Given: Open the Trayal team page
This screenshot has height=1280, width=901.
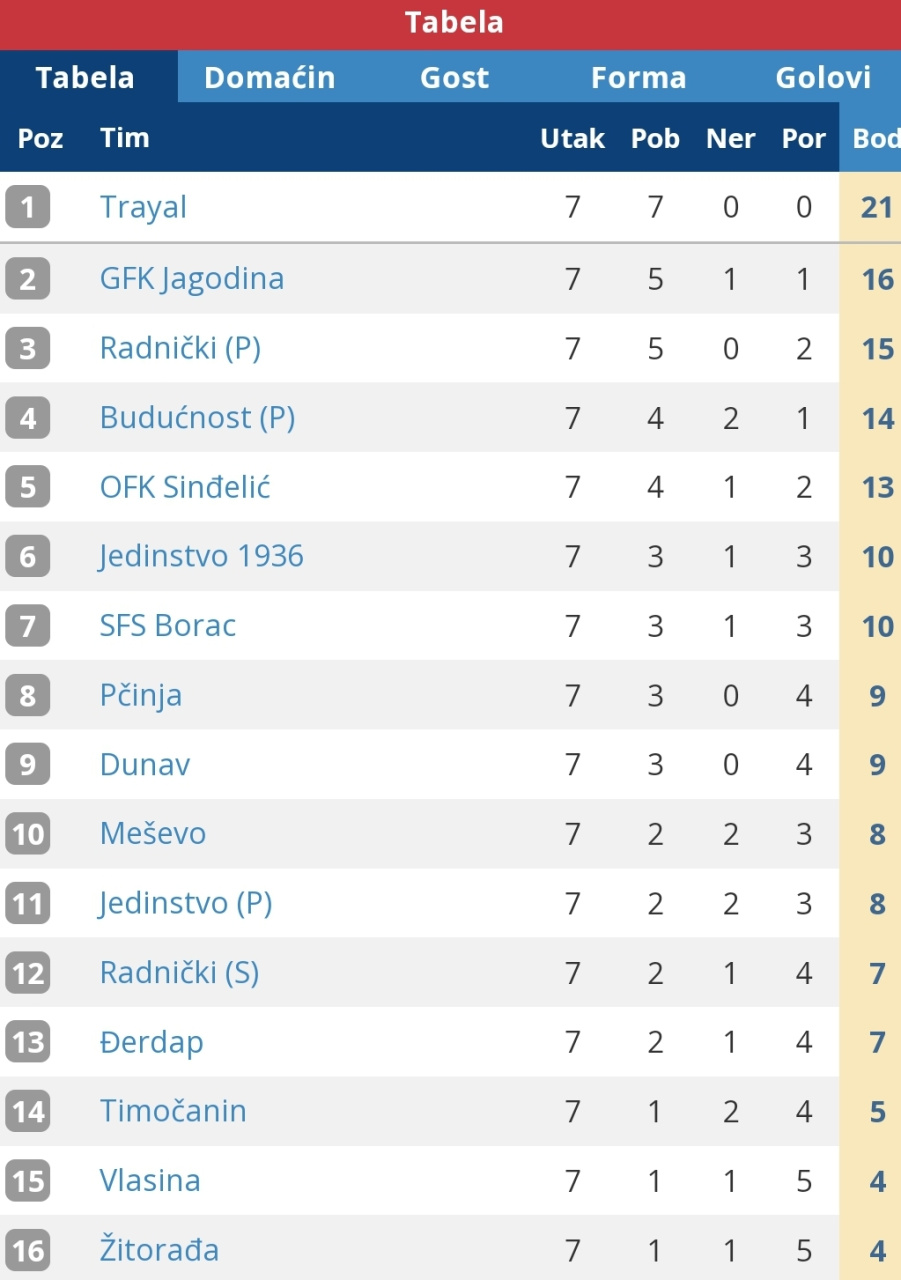Looking at the screenshot, I should [143, 208].
